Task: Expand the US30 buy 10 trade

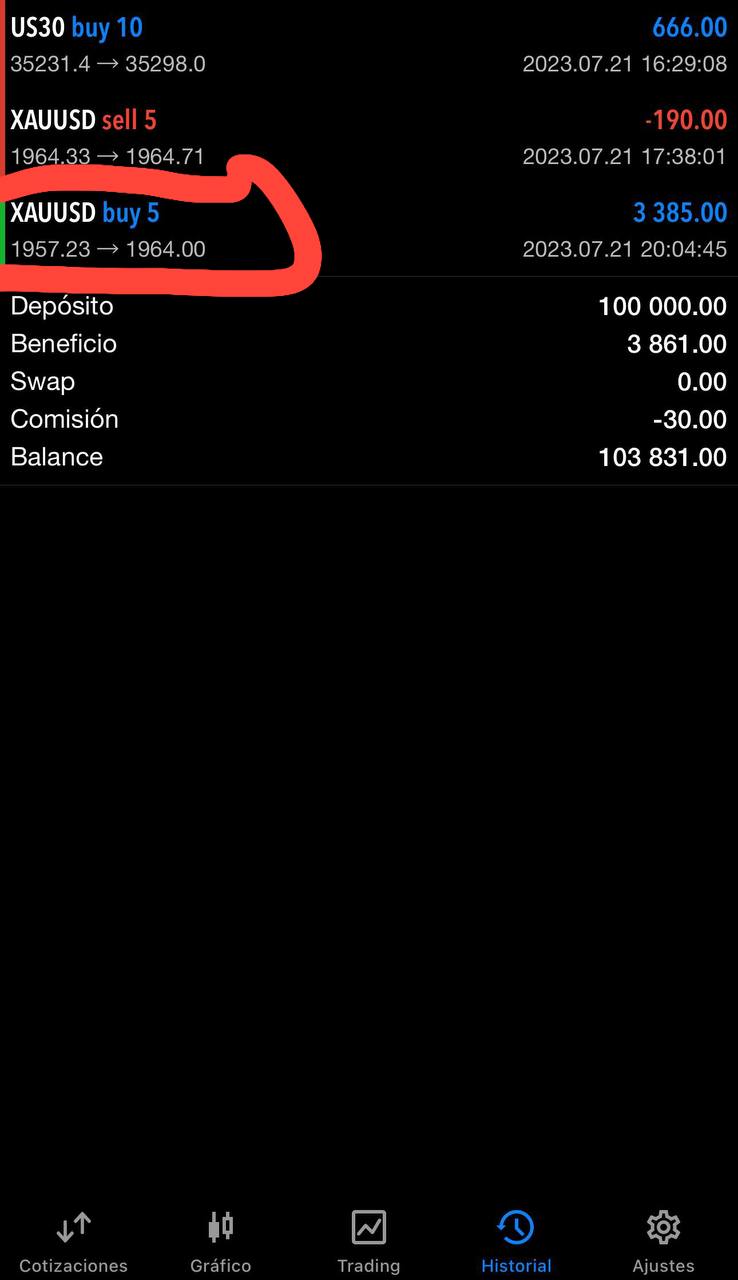Action: (369, 45)
